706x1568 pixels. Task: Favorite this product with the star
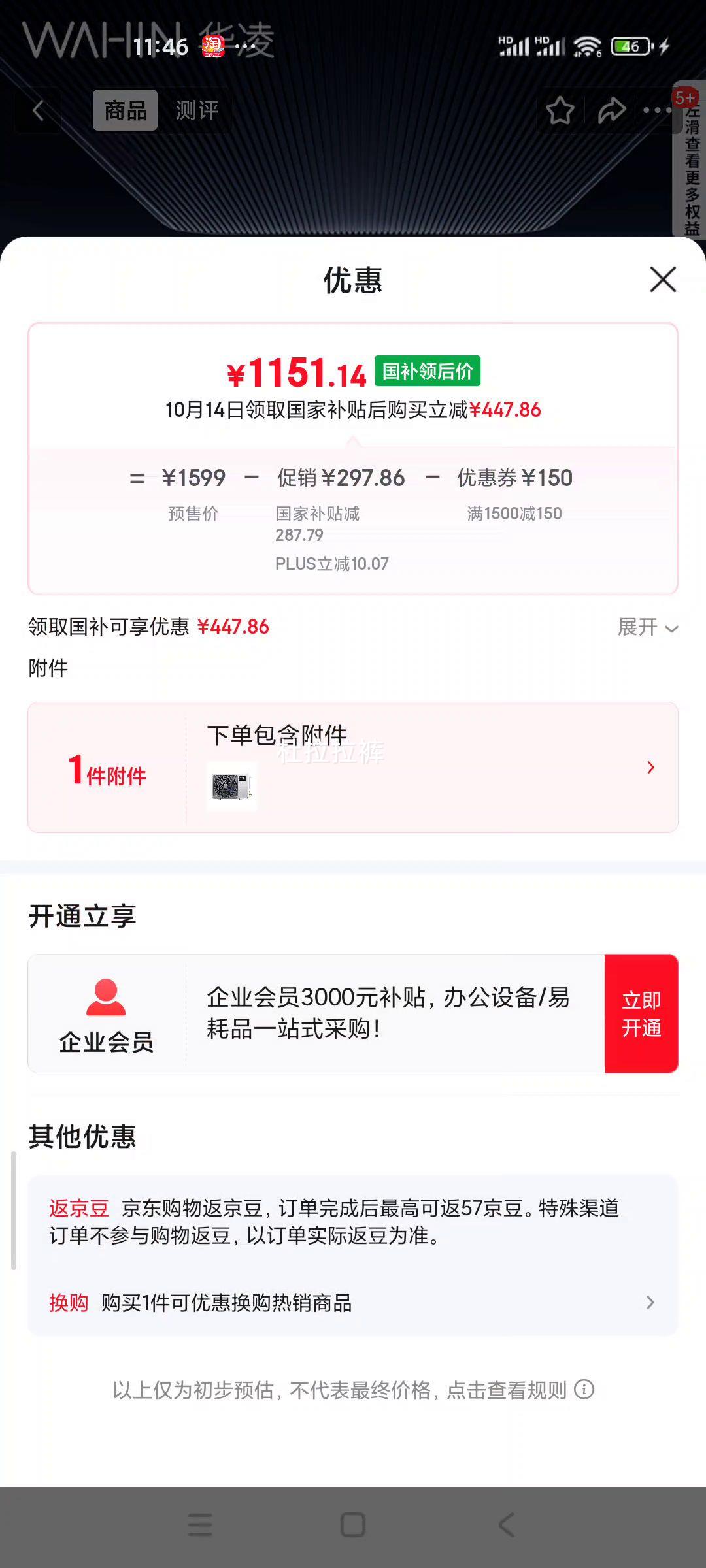tap(560, 110)
